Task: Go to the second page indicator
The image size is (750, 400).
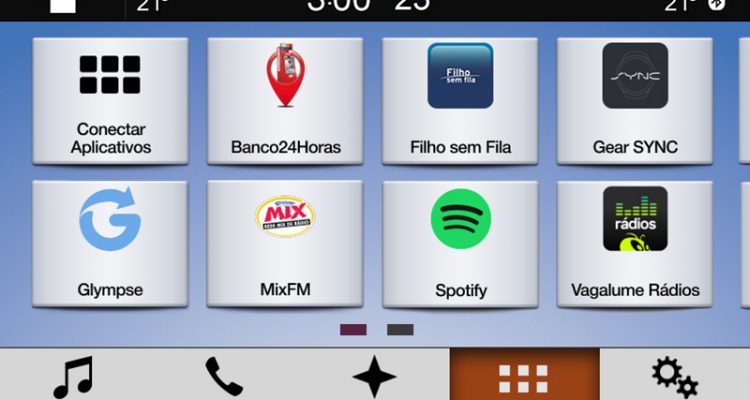Action: [x=400, y=329]
